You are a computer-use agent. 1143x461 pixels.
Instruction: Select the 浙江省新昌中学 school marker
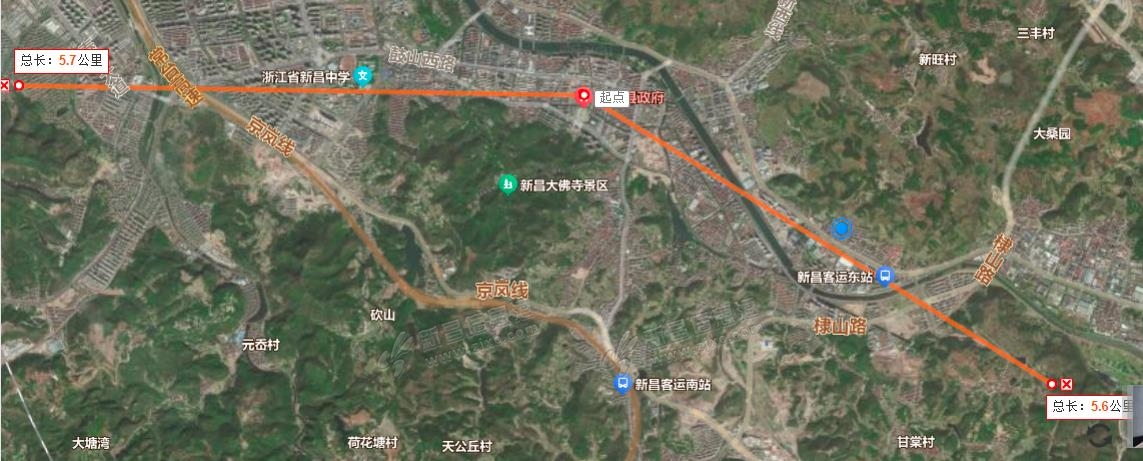(366, 76)
